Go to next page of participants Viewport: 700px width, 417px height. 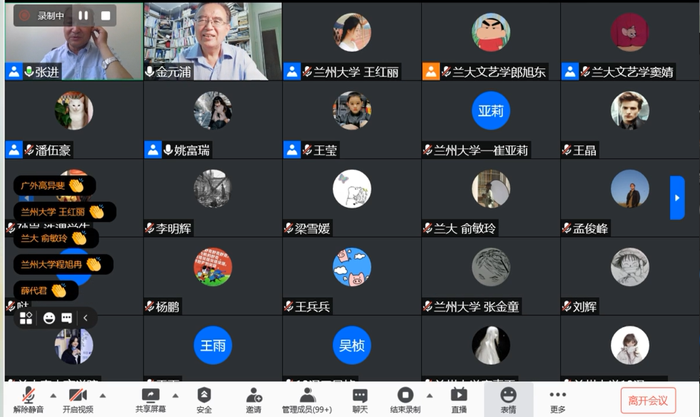click(677, 197)
